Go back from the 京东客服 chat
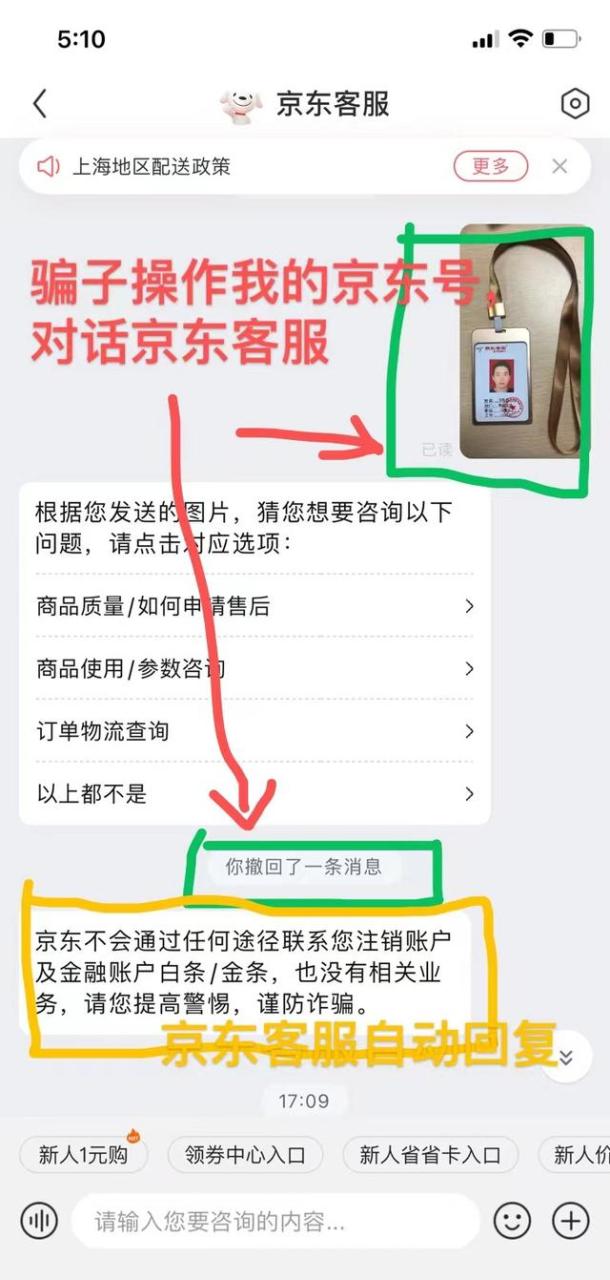This screenshot has width=610, height=1280. (40, 103)
